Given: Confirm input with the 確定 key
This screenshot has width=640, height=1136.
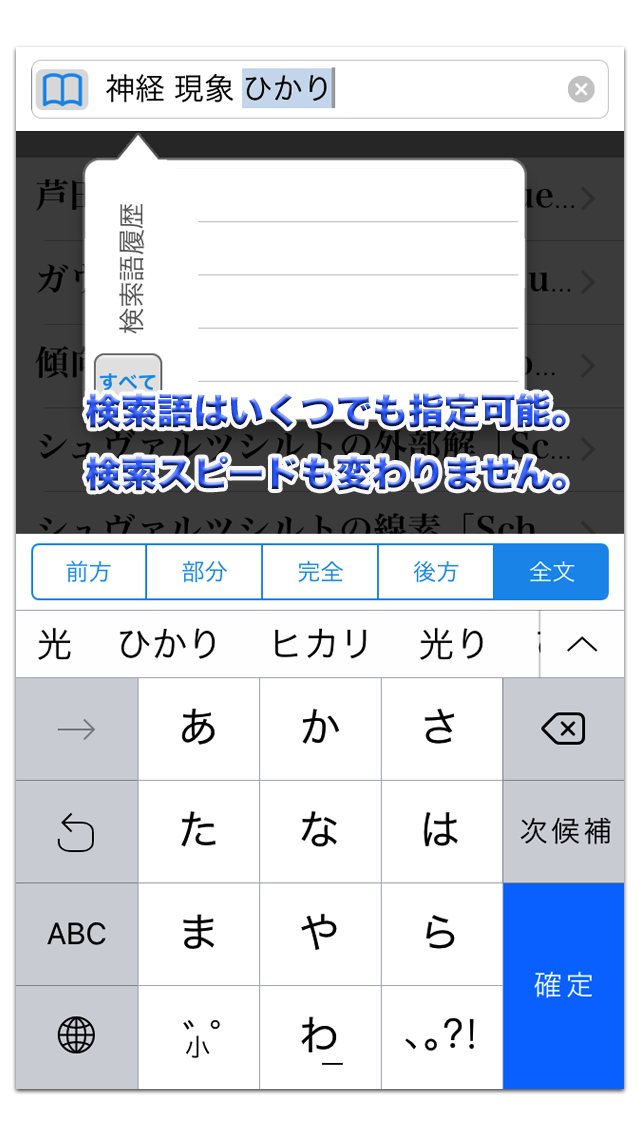Looking at the screenshot, I should pyautogui.click(x=563, y=986).
